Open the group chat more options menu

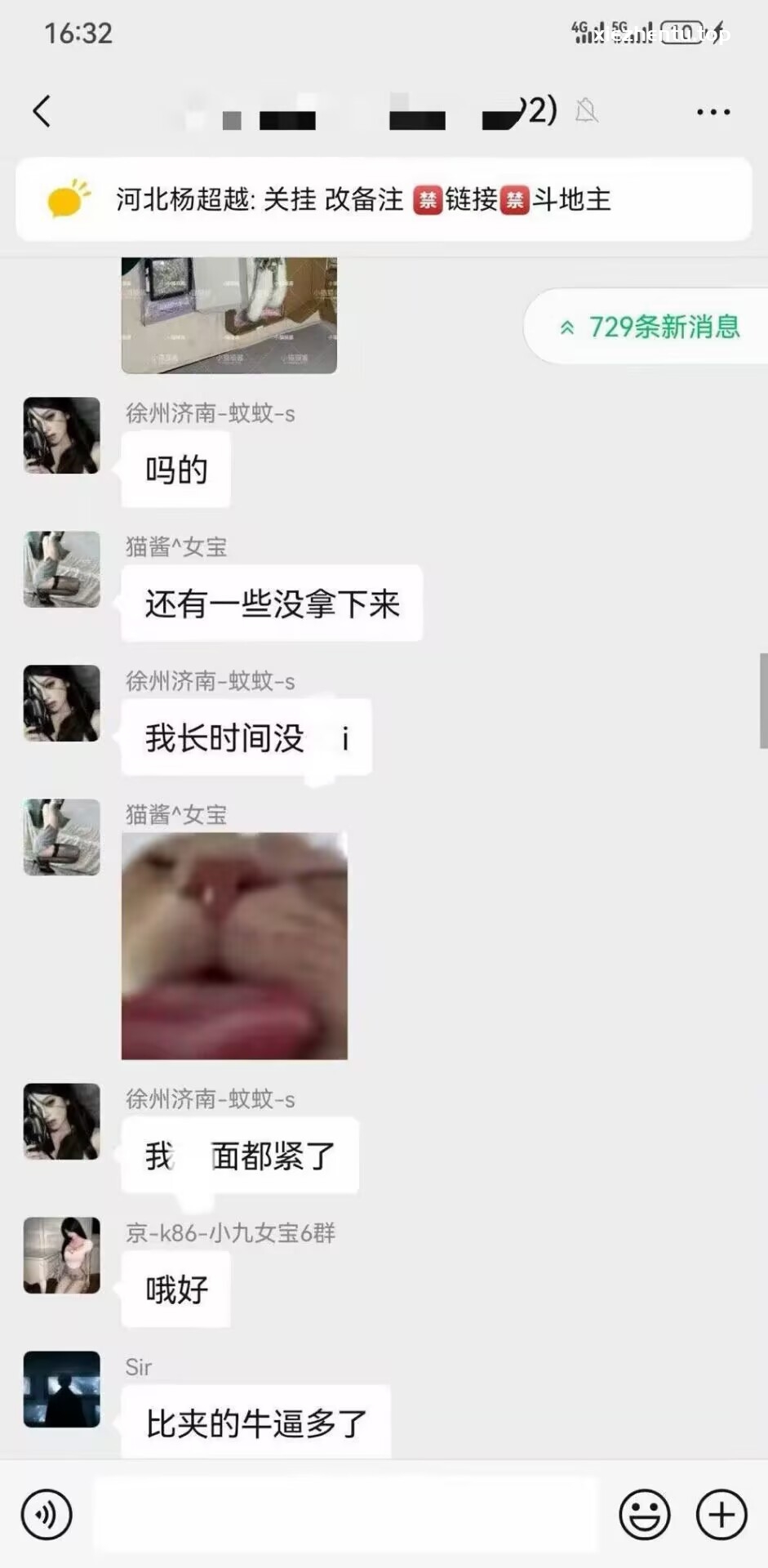tap(713, 110)
